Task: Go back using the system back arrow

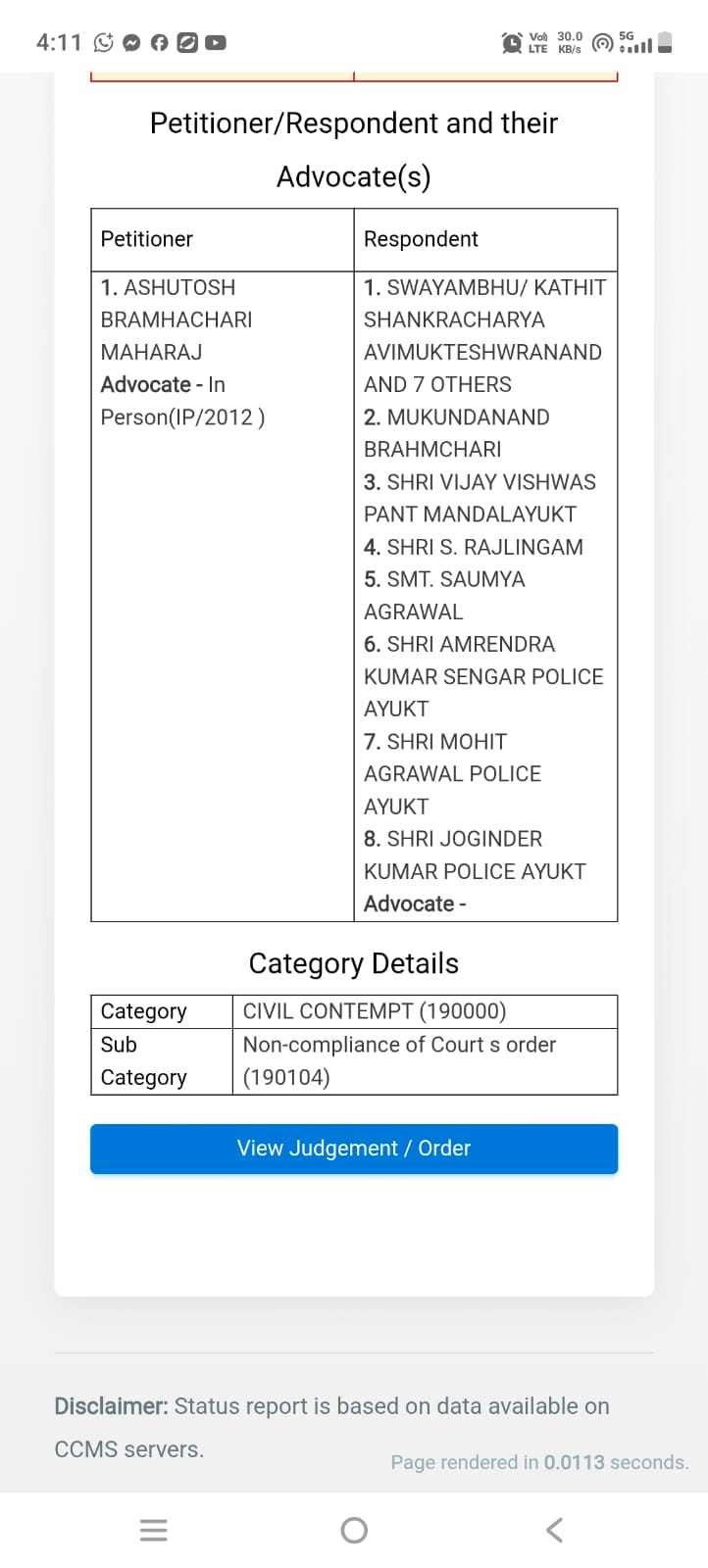Action: (554, 1530)
